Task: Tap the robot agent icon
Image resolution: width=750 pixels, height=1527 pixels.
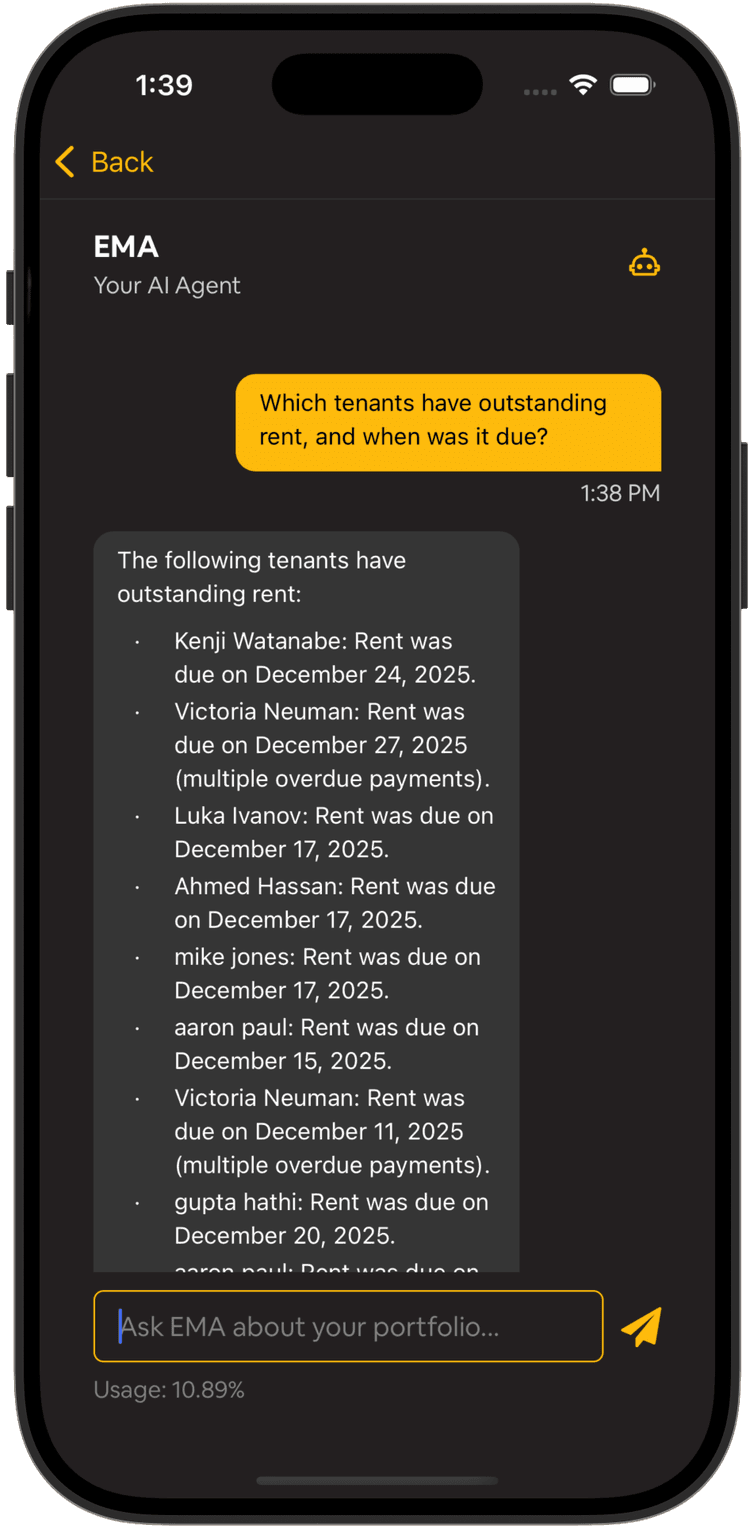Action: pos(644,264)
